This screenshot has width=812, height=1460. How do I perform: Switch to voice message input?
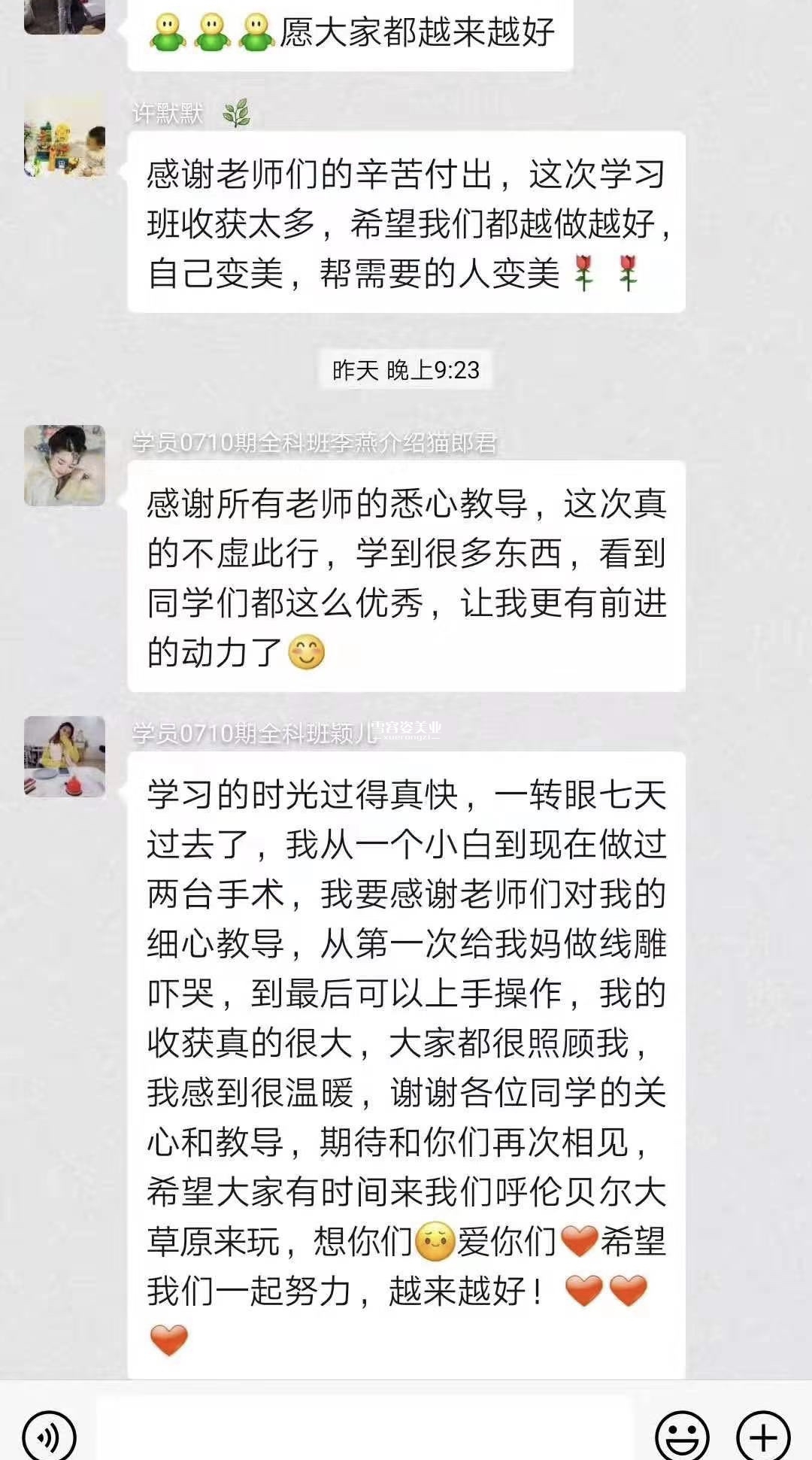pyautogui.click(x=49, y=1435)
